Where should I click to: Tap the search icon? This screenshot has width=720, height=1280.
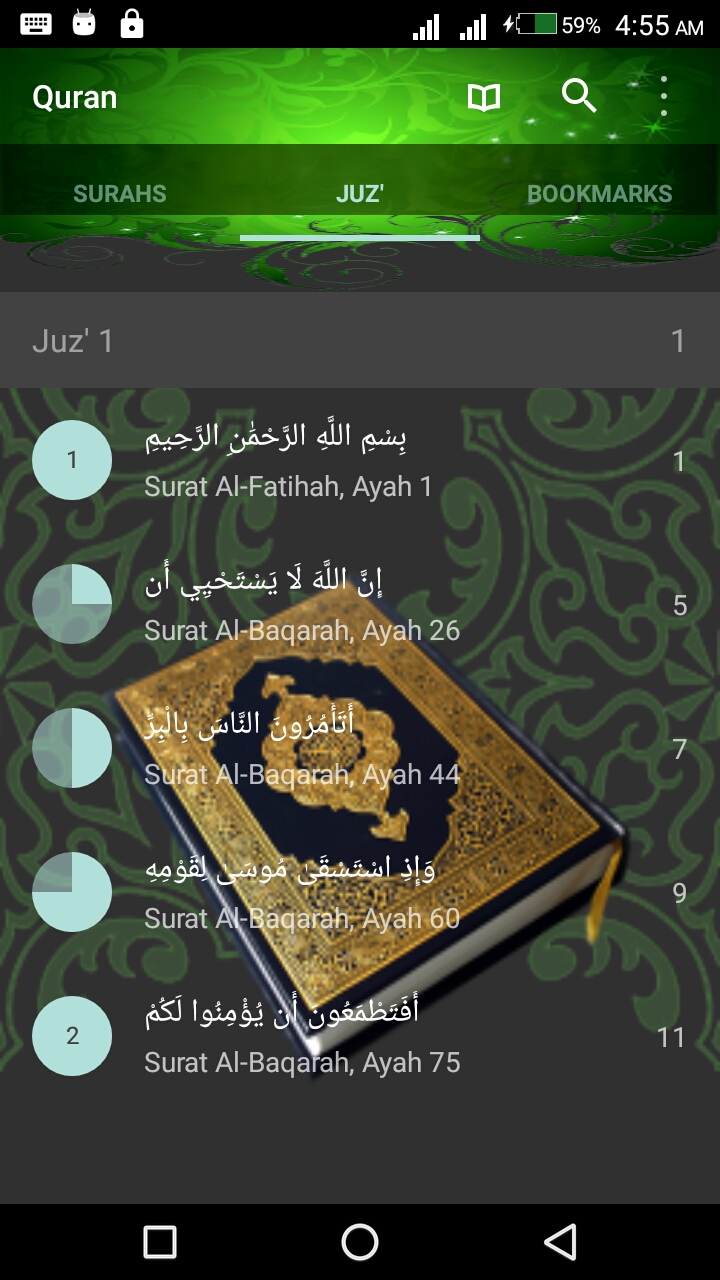pos(578,97)
